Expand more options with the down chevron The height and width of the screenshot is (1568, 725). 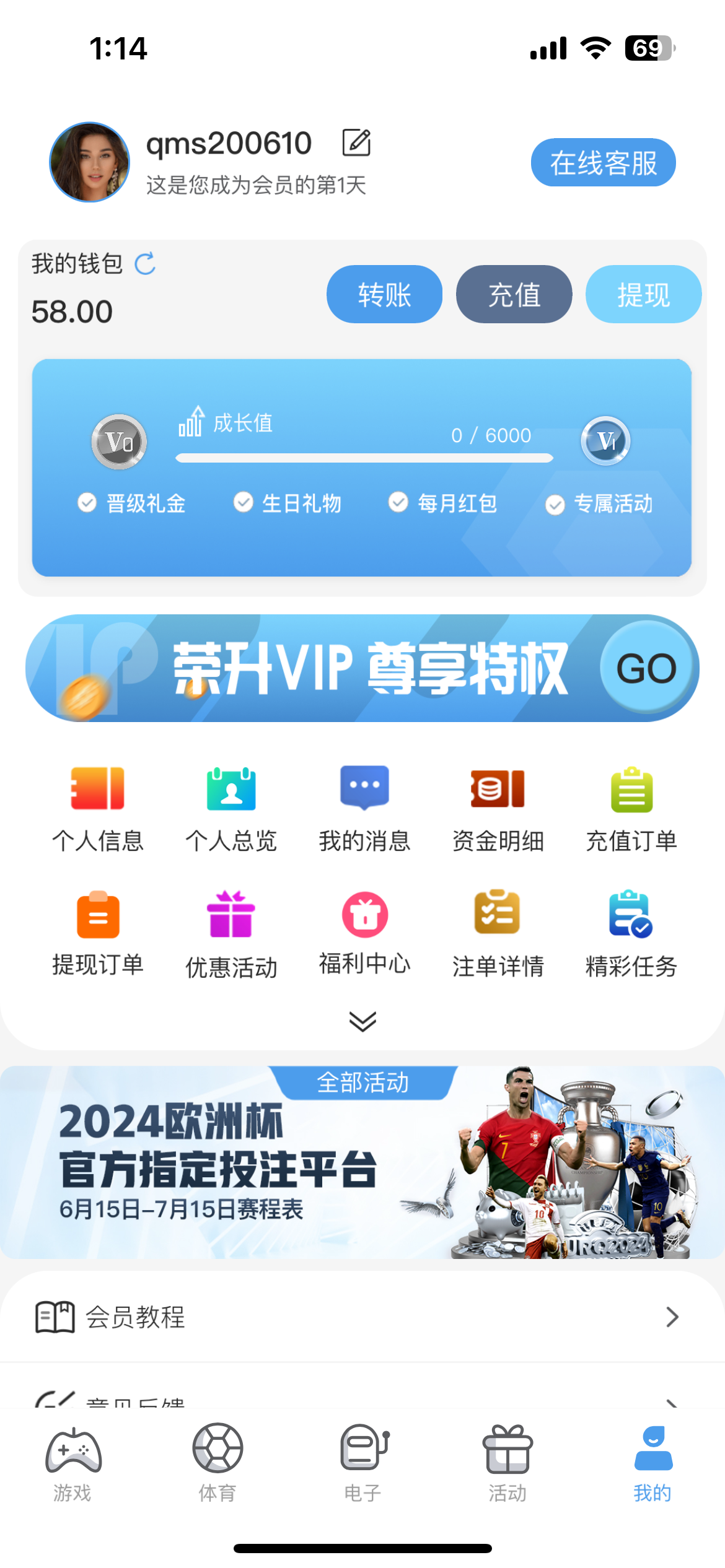362,1021
